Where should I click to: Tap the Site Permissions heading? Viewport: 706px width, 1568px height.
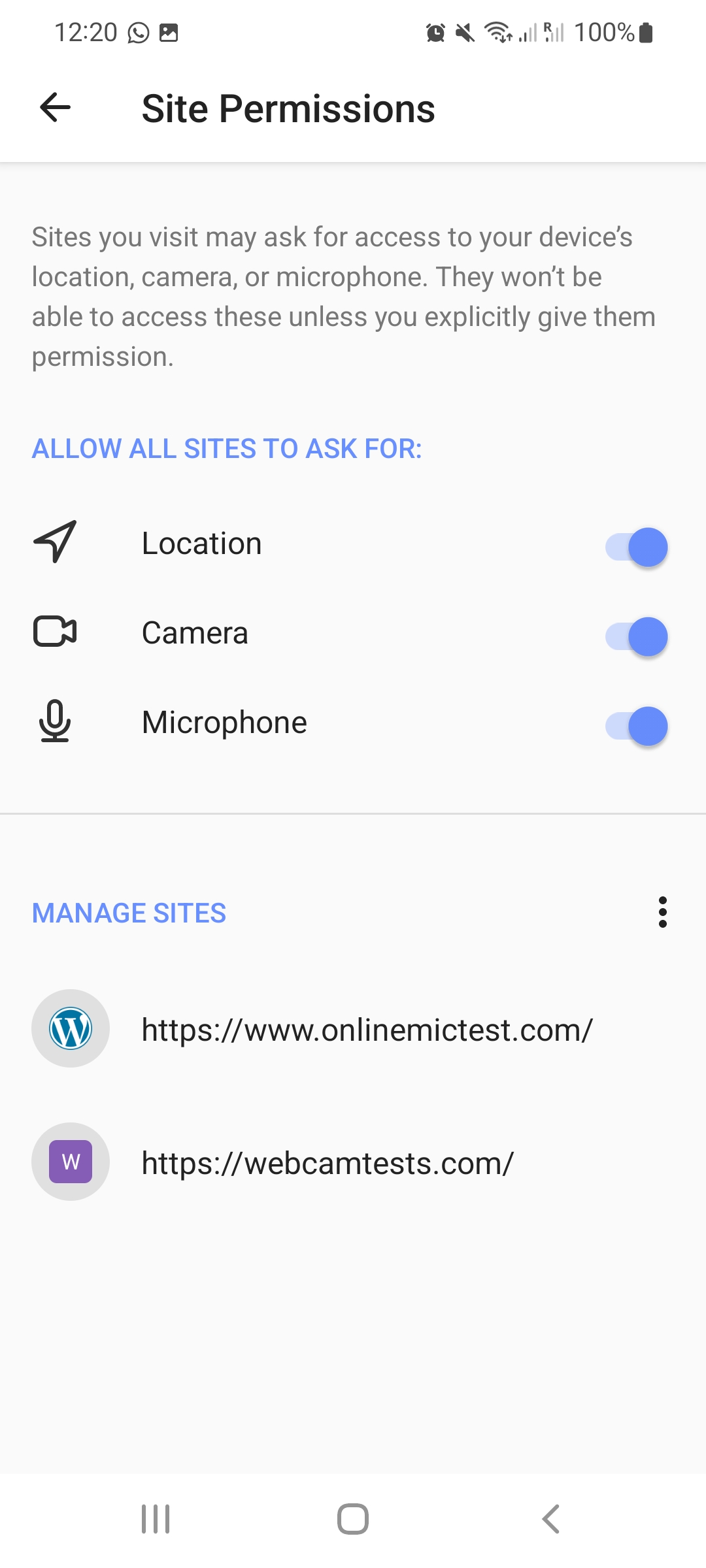point(288,108)
